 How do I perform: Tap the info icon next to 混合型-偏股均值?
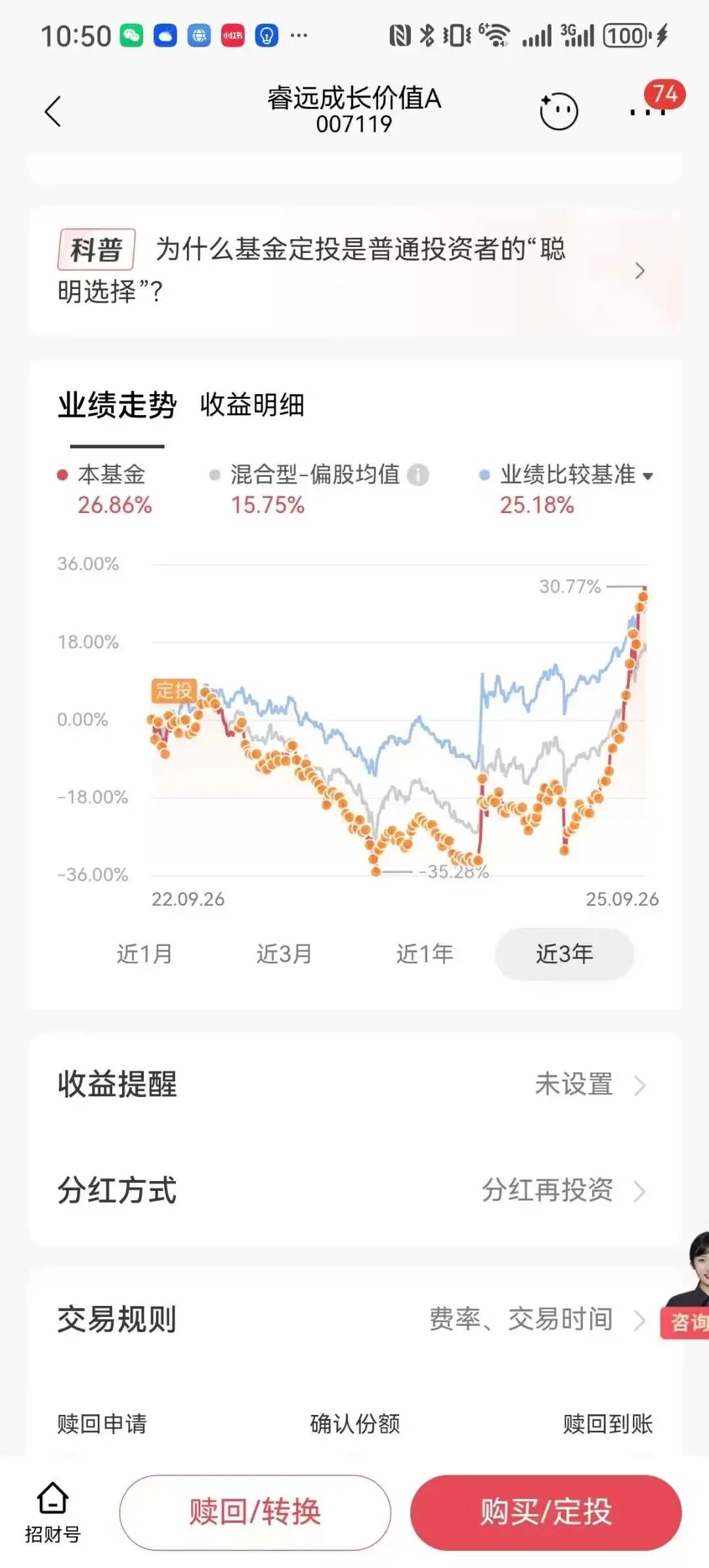coord(419,475)
